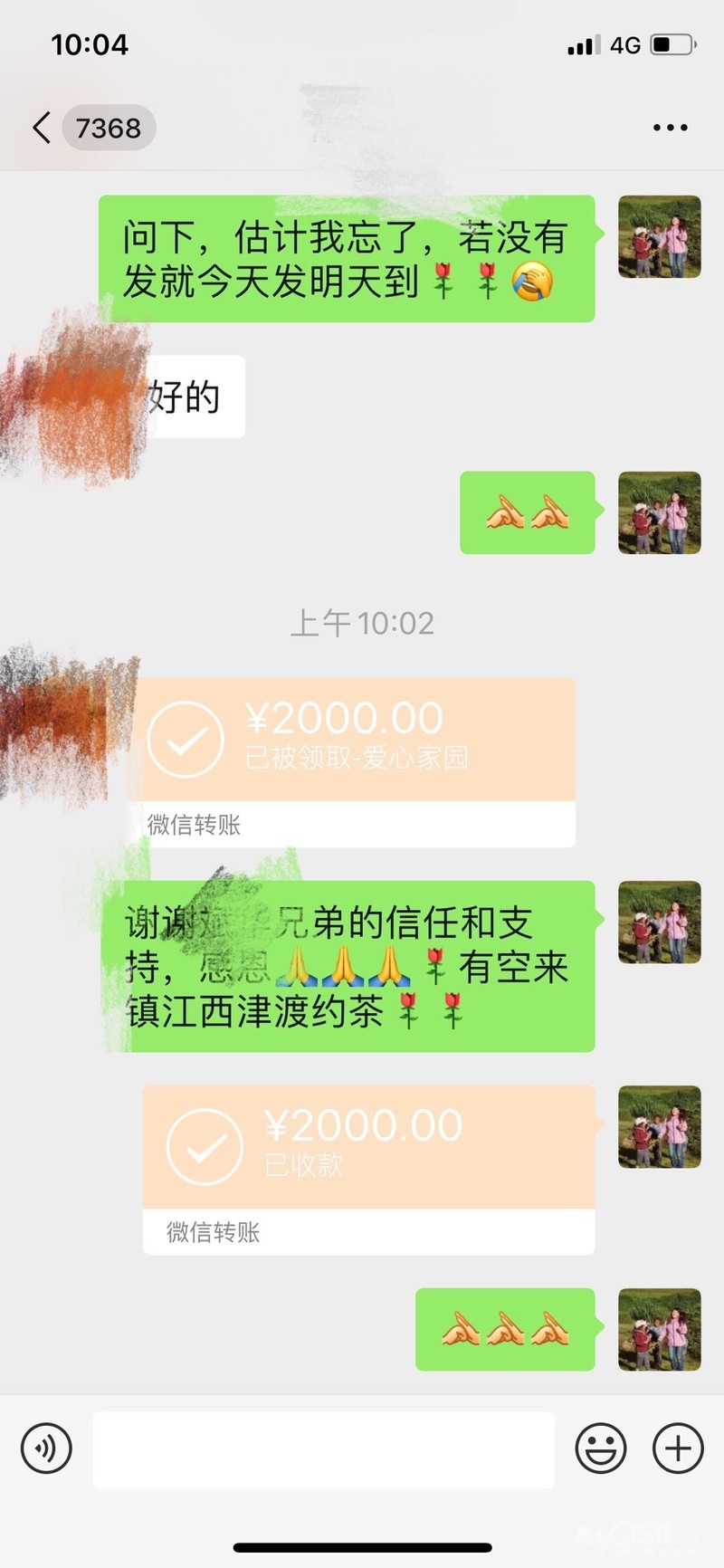Open the emoji sticker panel
Image resolution: width=724 pixels, height=1568 pixels.
click(600, 1448)
